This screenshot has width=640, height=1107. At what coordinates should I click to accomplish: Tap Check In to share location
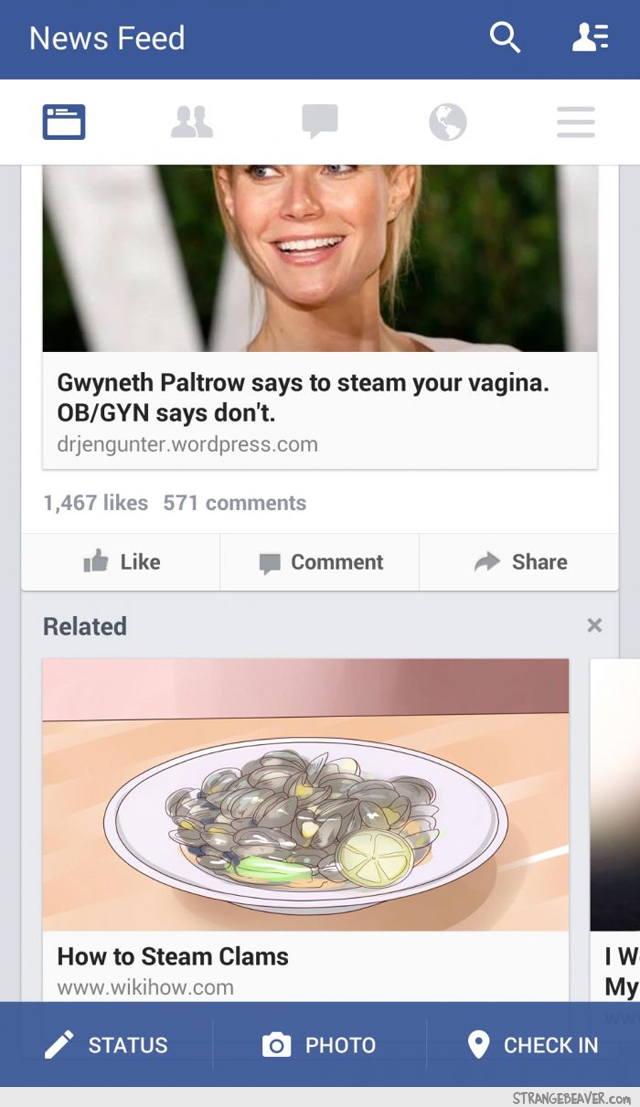tap(533, 1045)
